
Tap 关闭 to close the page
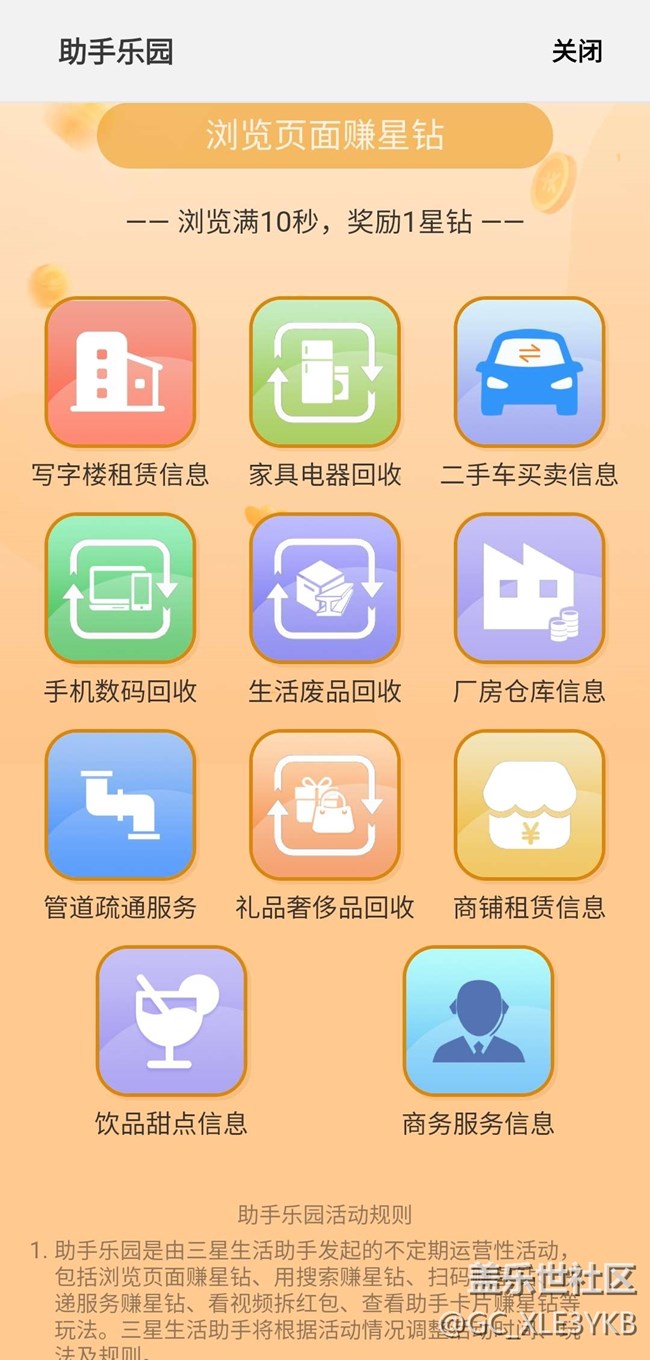coord(577,51)
